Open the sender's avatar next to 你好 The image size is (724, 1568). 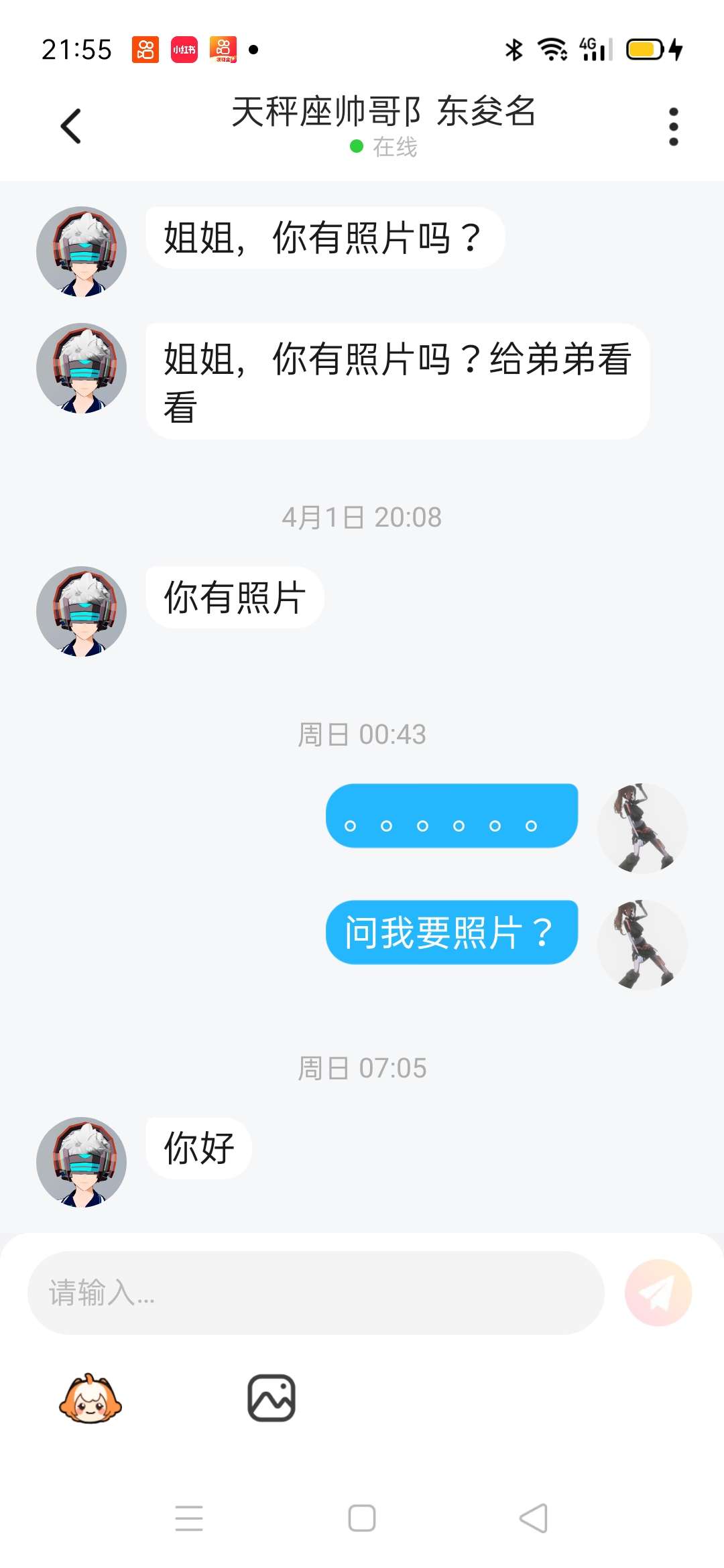tap(82, 1161)
